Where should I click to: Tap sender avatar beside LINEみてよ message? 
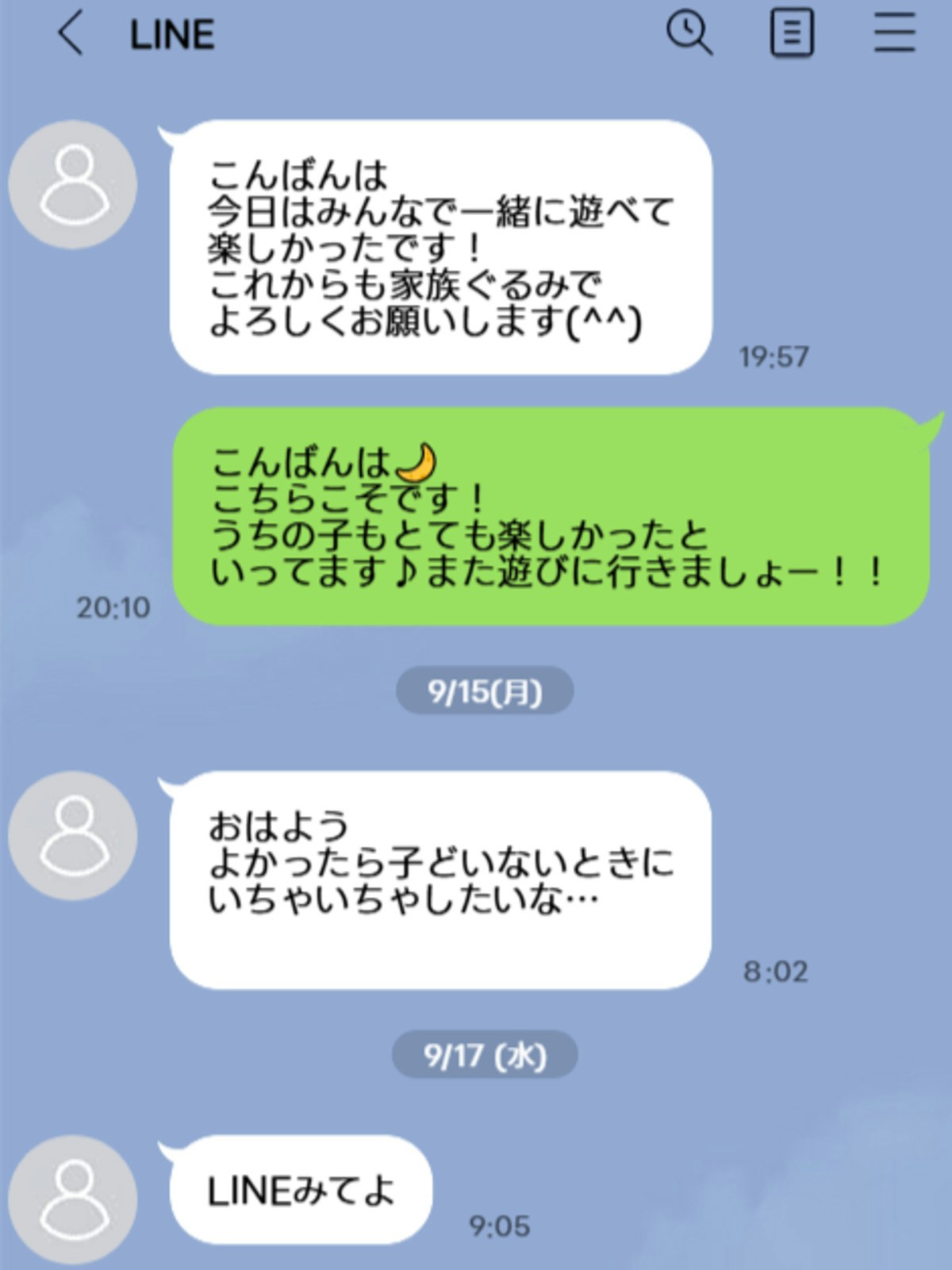73,1199
